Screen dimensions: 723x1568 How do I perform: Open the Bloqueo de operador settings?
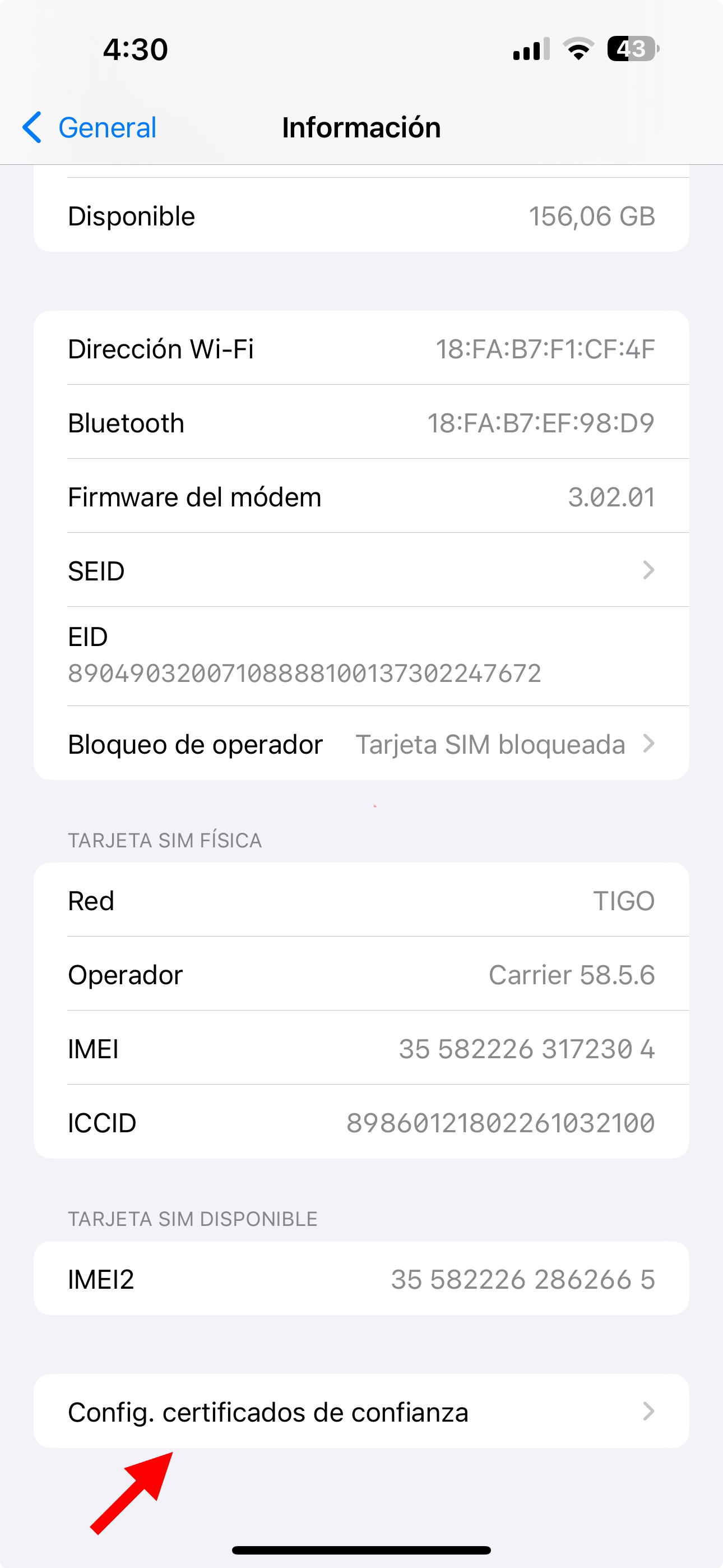[x=194, y=744]
